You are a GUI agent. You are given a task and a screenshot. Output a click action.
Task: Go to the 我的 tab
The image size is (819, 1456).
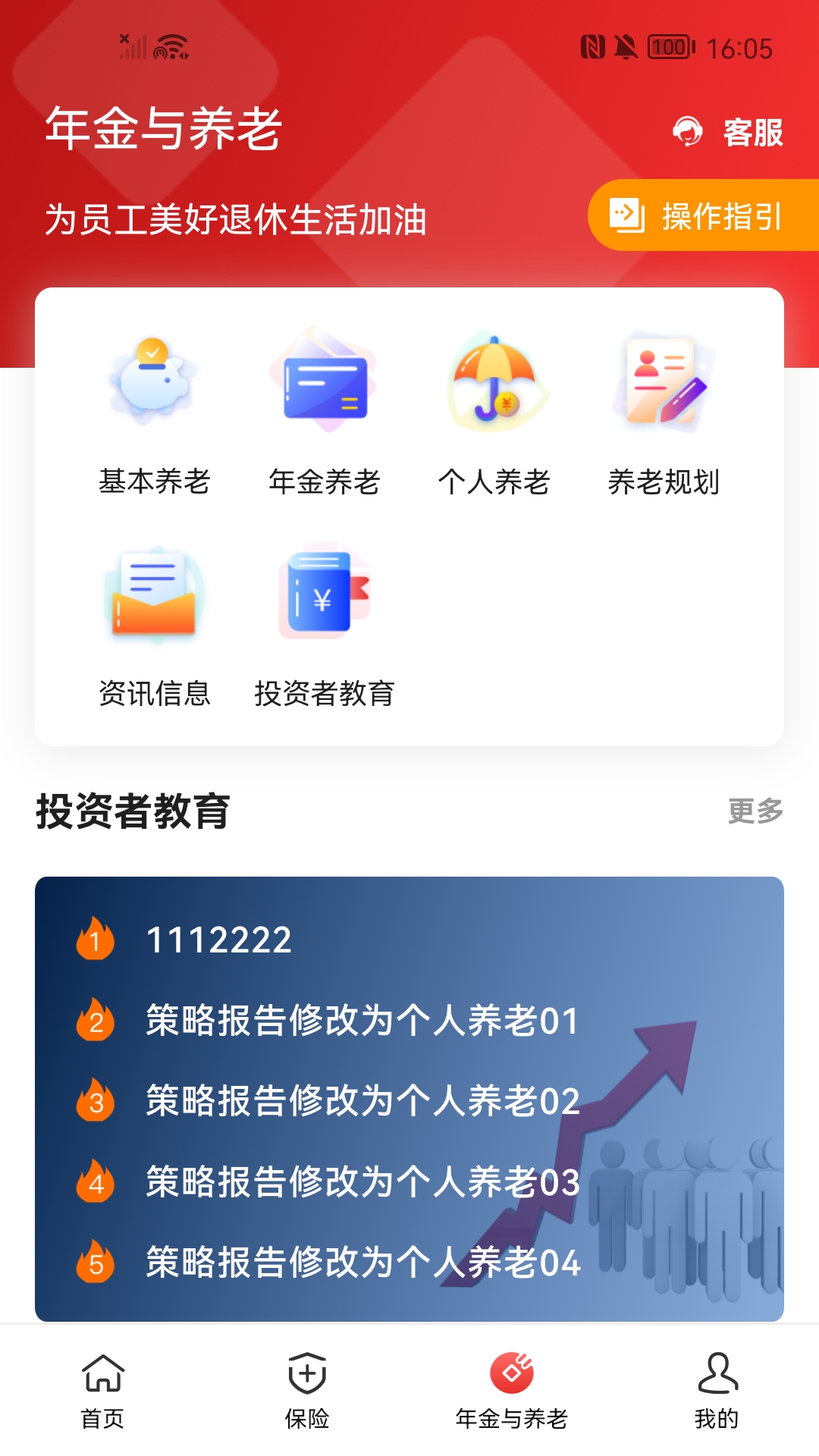(x=717, y=1391)
